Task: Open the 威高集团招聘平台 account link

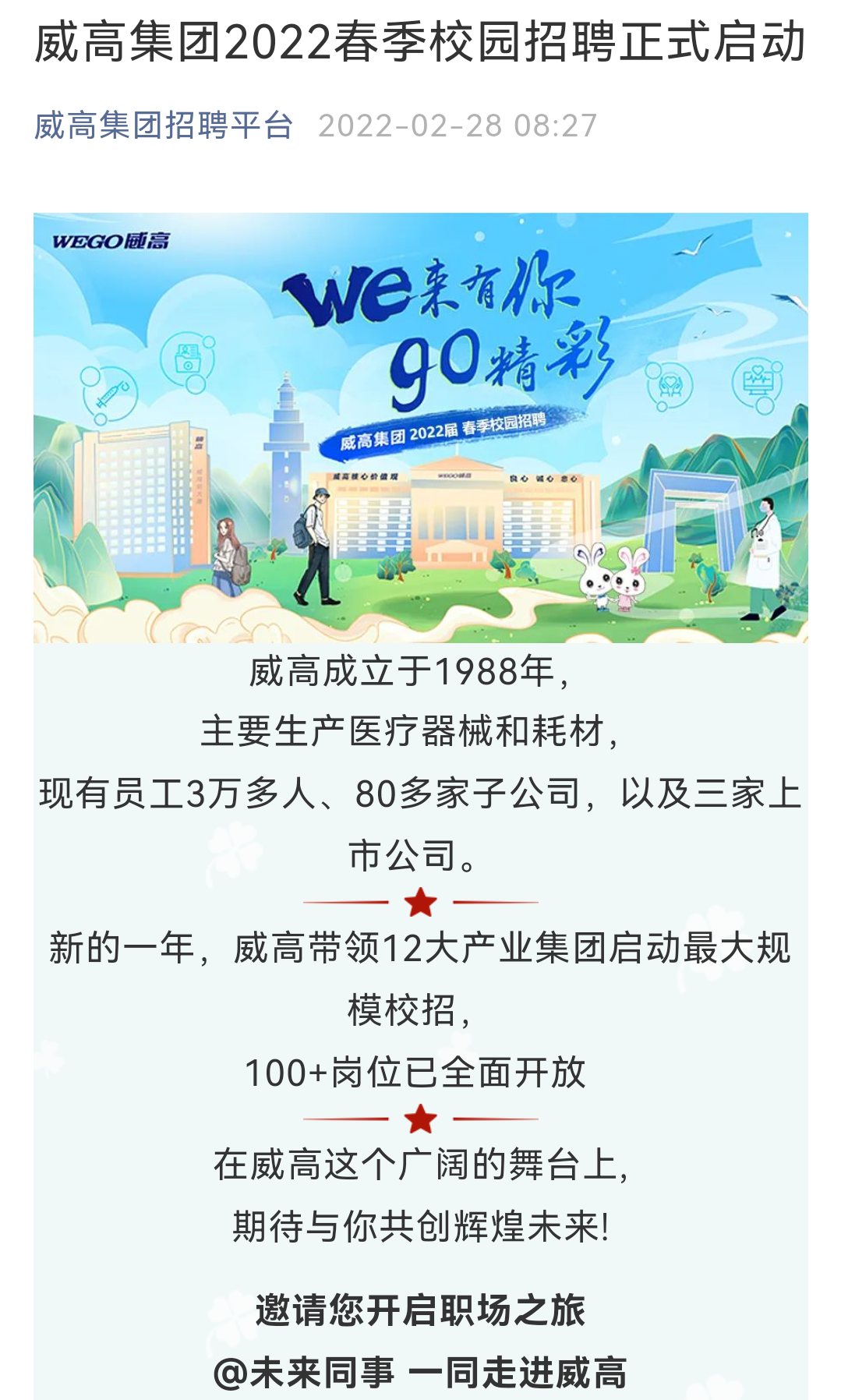Action: (163, 126)
